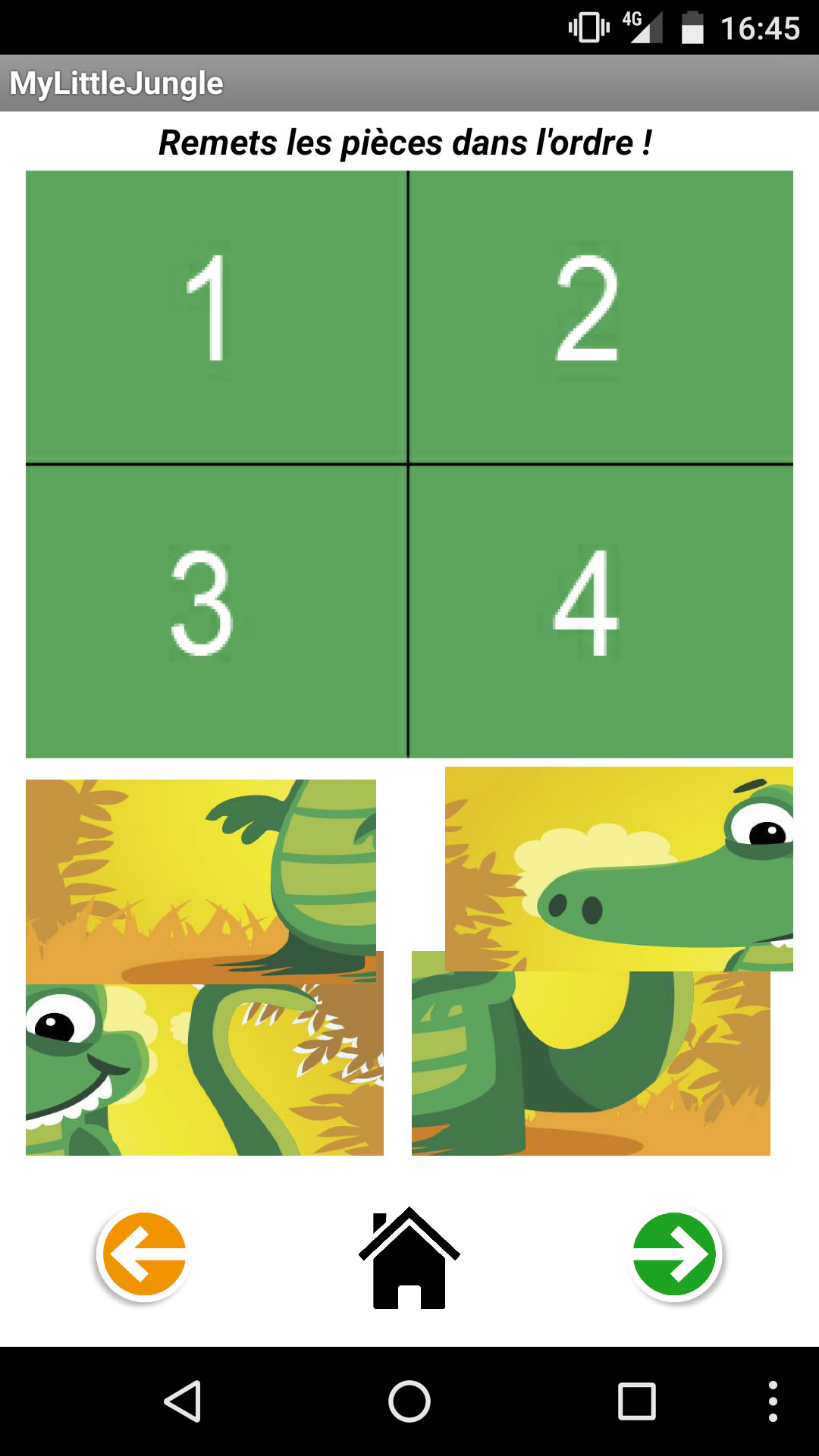Select the smiling crocodile tail piece
The width and height of the screenshot is (819, 1456).
[205, 1069]
